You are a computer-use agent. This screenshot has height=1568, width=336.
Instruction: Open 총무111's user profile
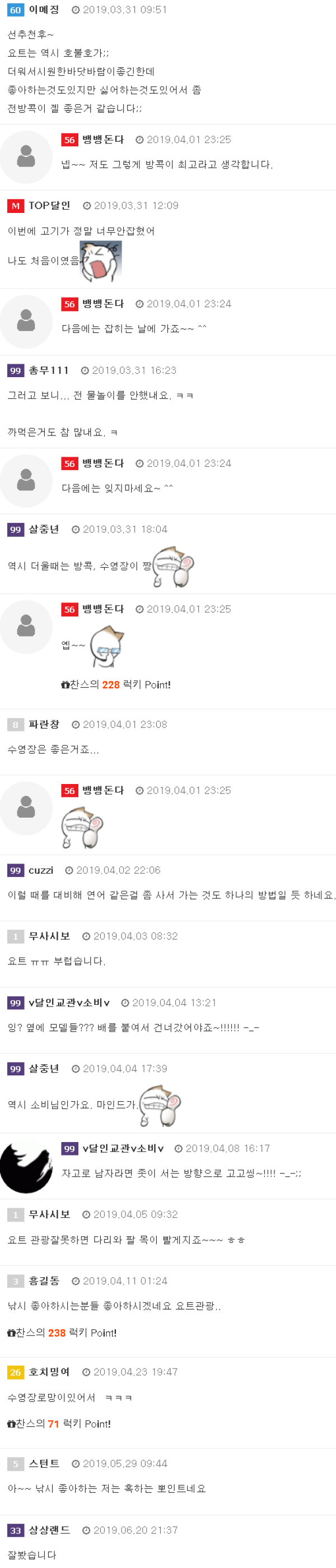pyautogui.click(x=49, y=370)
